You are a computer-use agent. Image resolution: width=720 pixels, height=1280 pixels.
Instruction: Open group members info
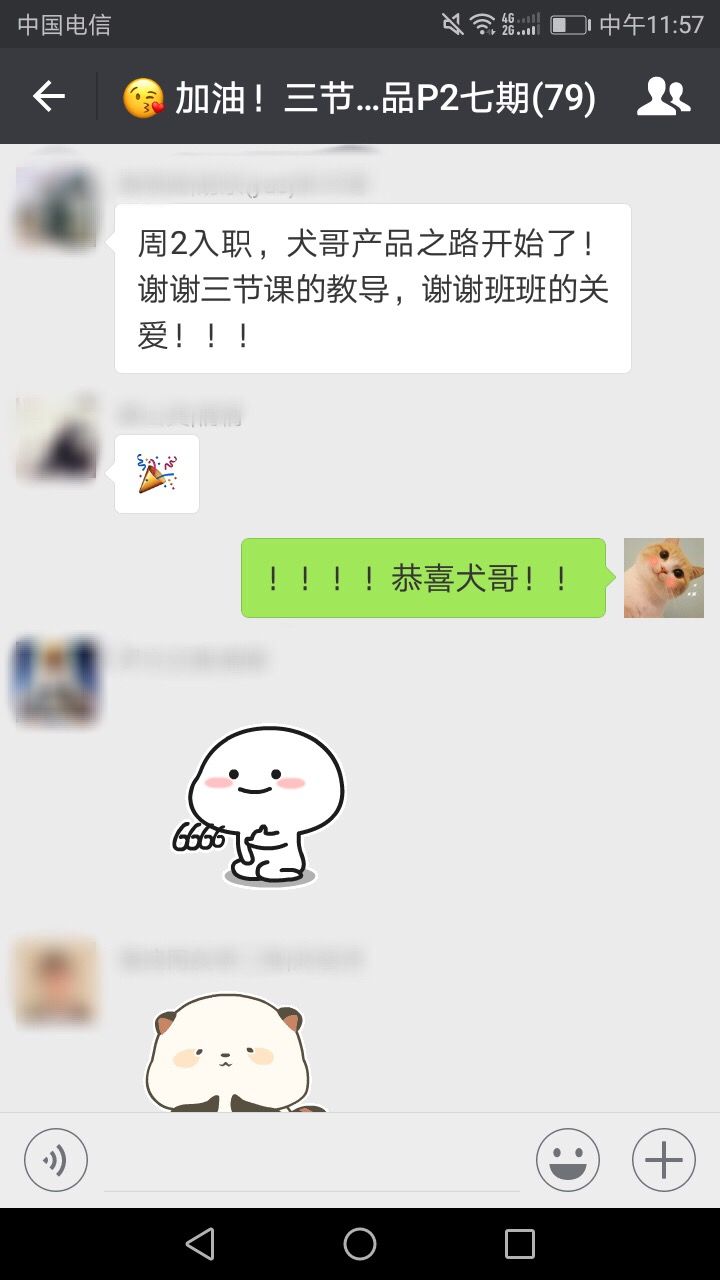[663, 97]
